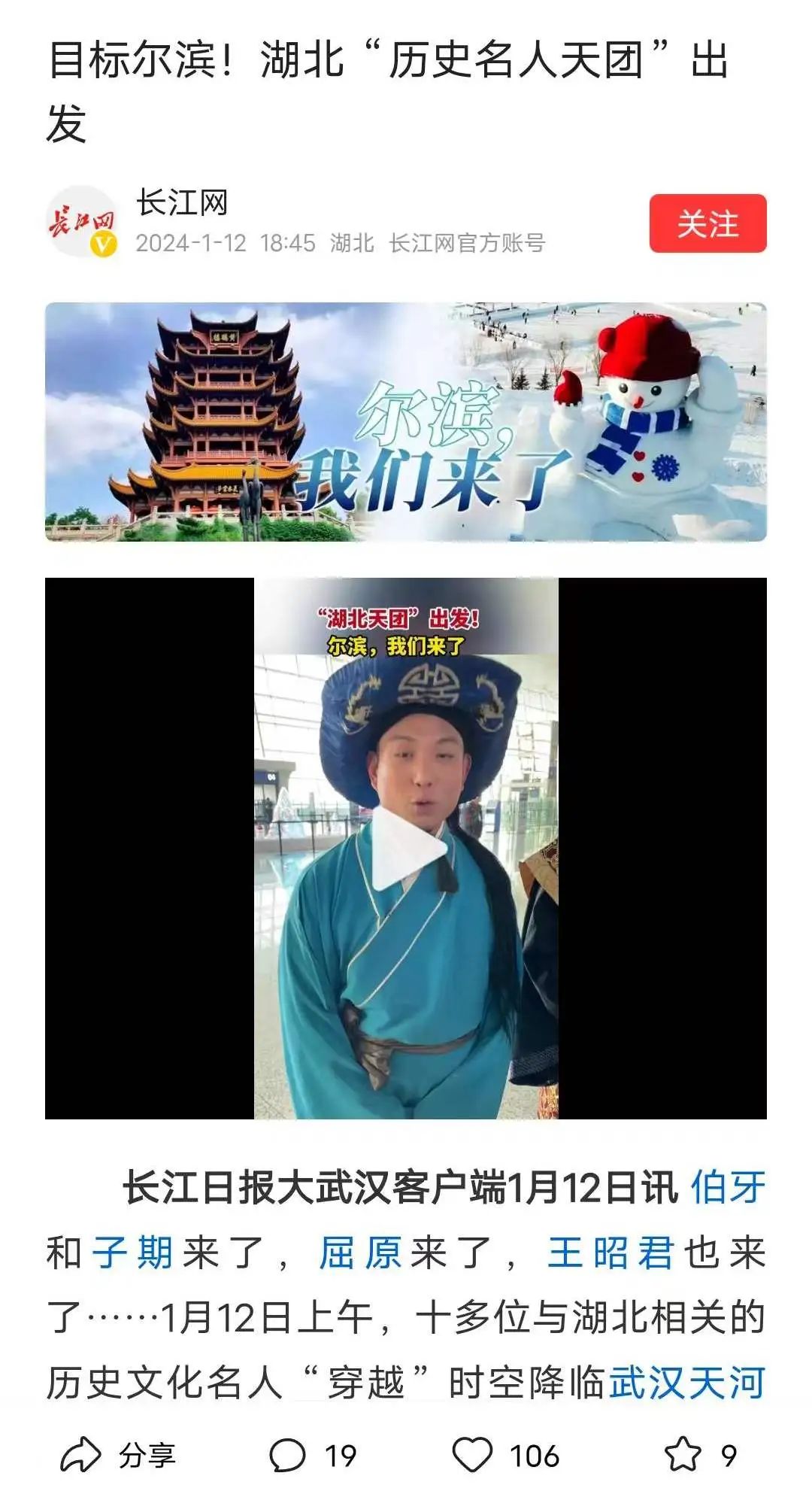Open the 王昭君 link
The image size is (812, 1488).
click(x=609, y=1253)
